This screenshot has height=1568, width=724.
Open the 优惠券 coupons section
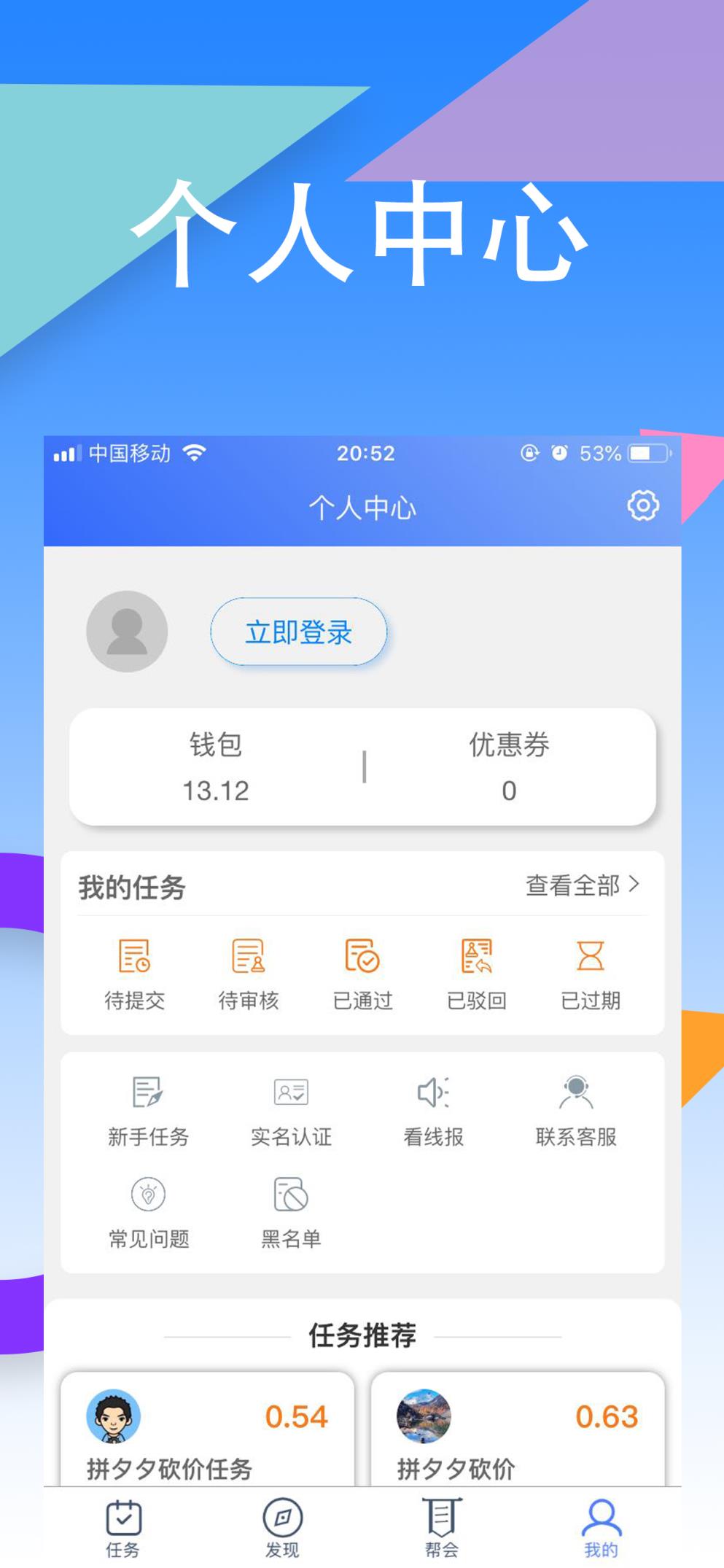(x=509, y=766)
